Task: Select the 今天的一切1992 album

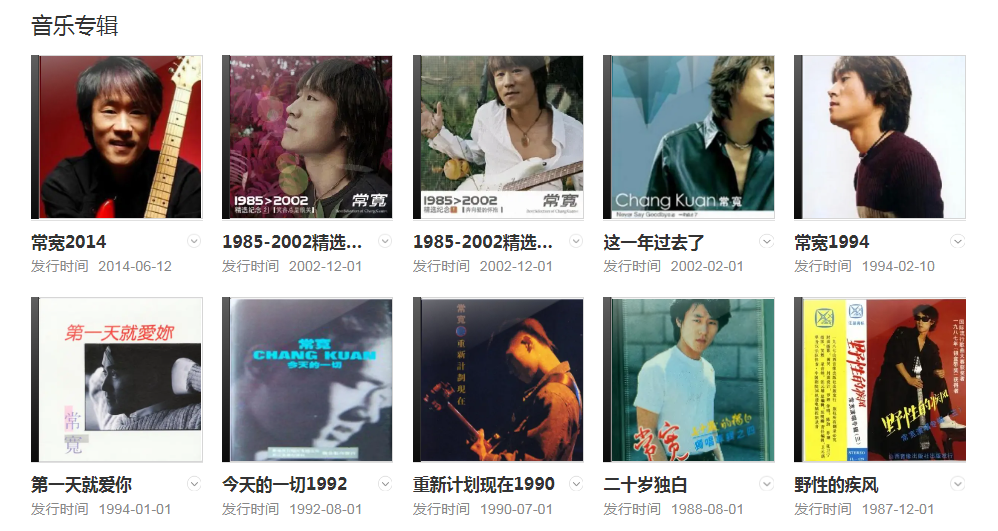Action: 308,380
